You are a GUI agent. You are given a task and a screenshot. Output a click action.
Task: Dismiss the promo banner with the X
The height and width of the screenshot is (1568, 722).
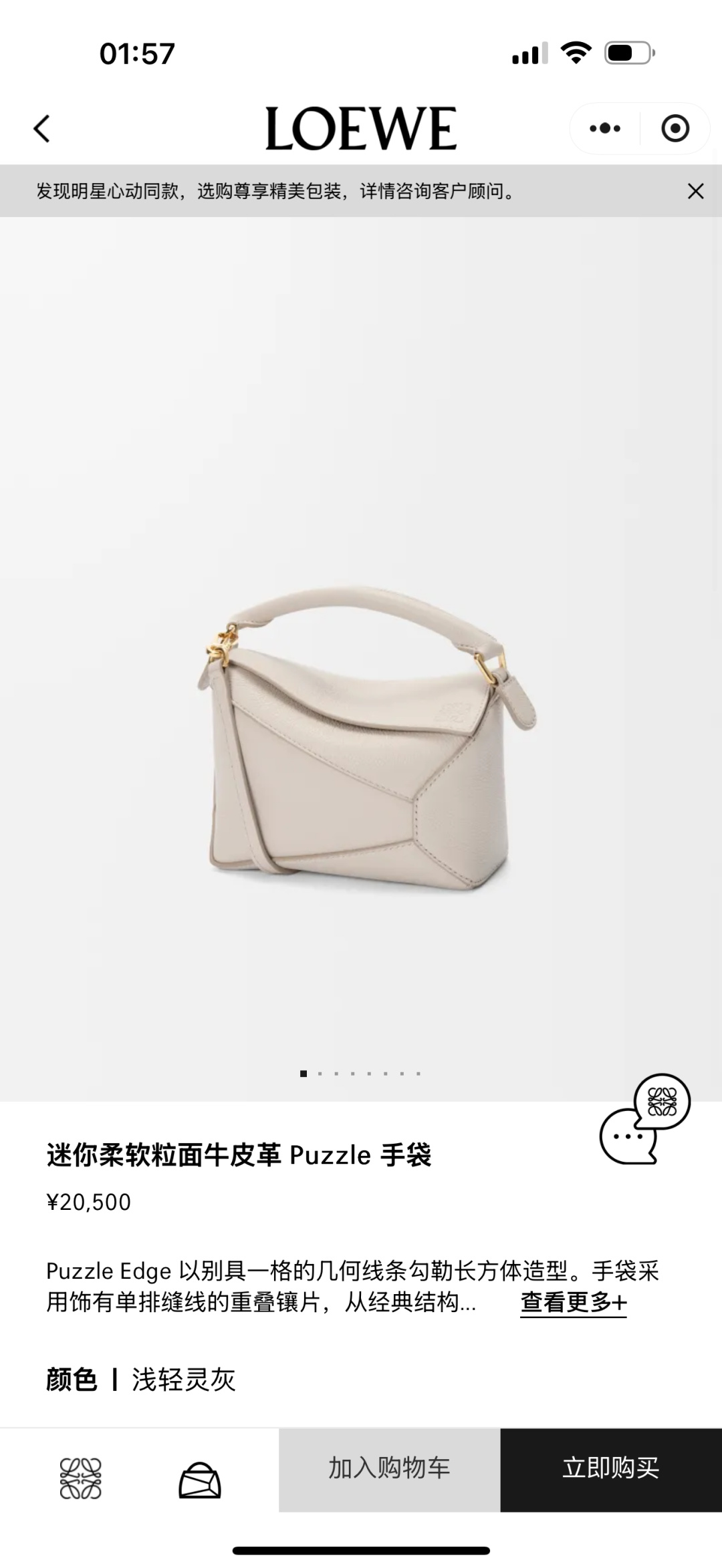point(697,190)
